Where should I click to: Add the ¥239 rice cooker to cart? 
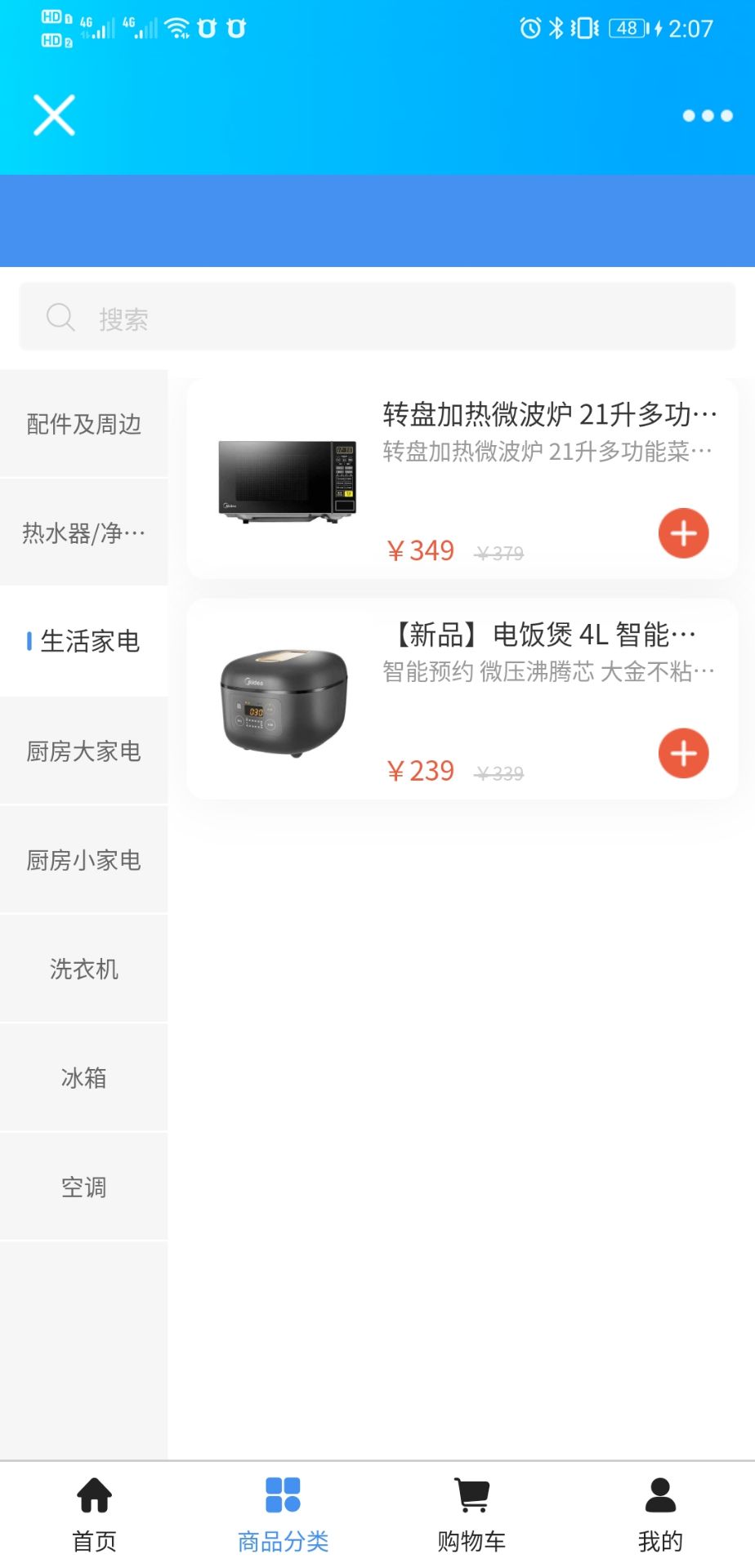point(683,753)
